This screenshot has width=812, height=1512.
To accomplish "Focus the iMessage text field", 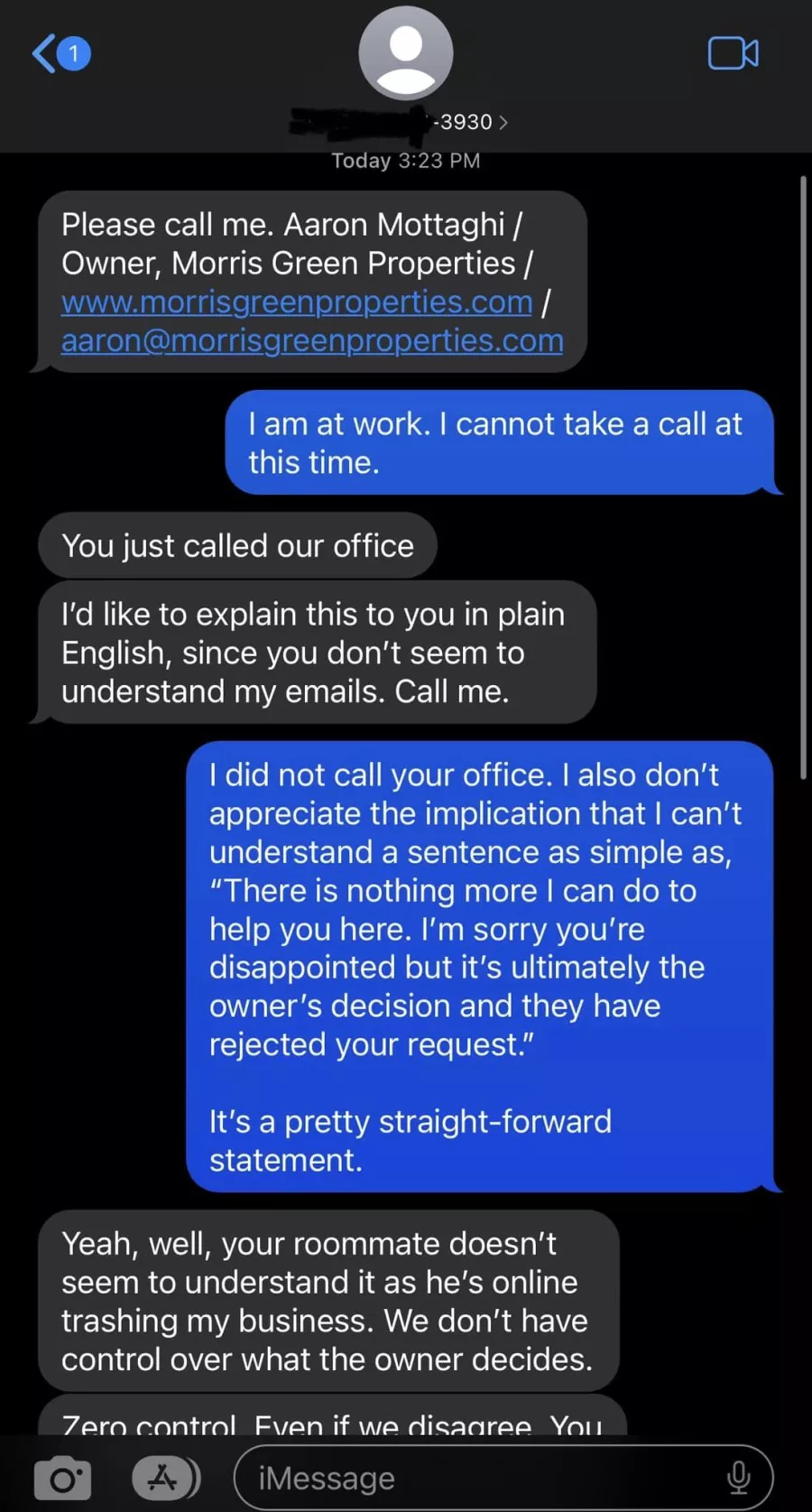I will [478, 1478].
